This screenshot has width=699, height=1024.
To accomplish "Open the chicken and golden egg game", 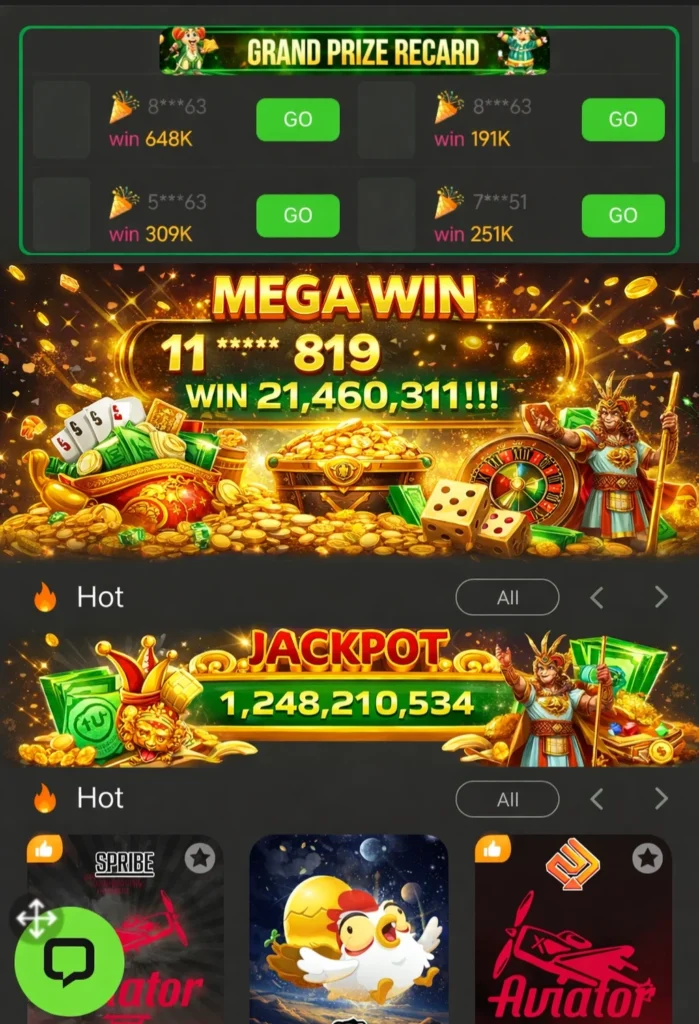I will pos(348,930).
